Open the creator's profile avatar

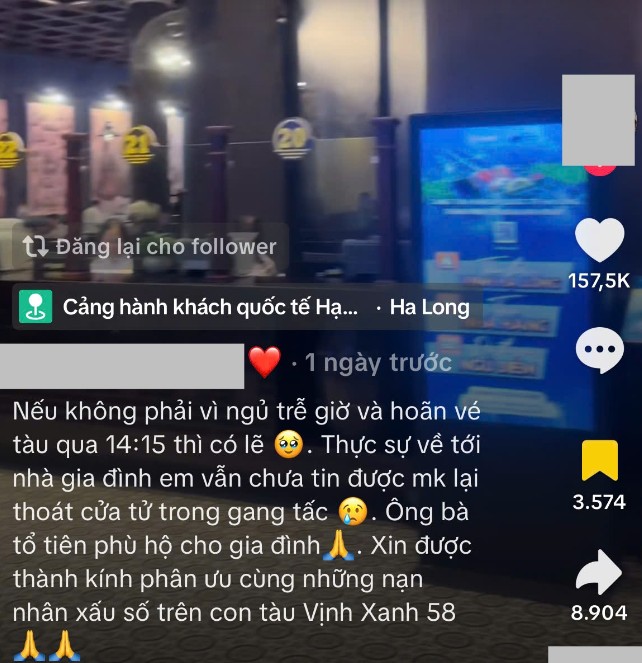click(x=598, y=120)
